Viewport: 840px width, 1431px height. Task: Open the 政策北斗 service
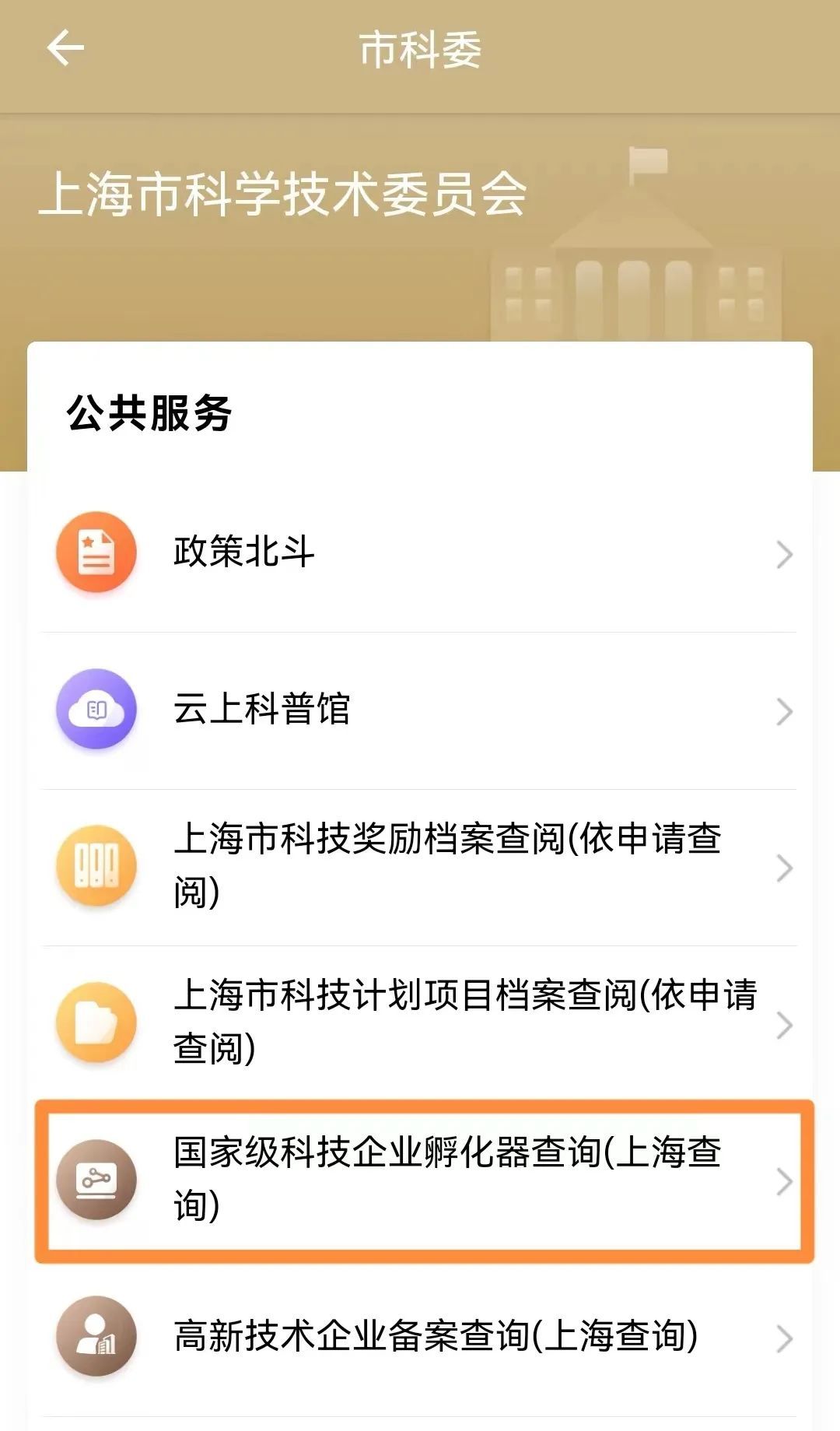pyautogui.click(x=420, y=552)
